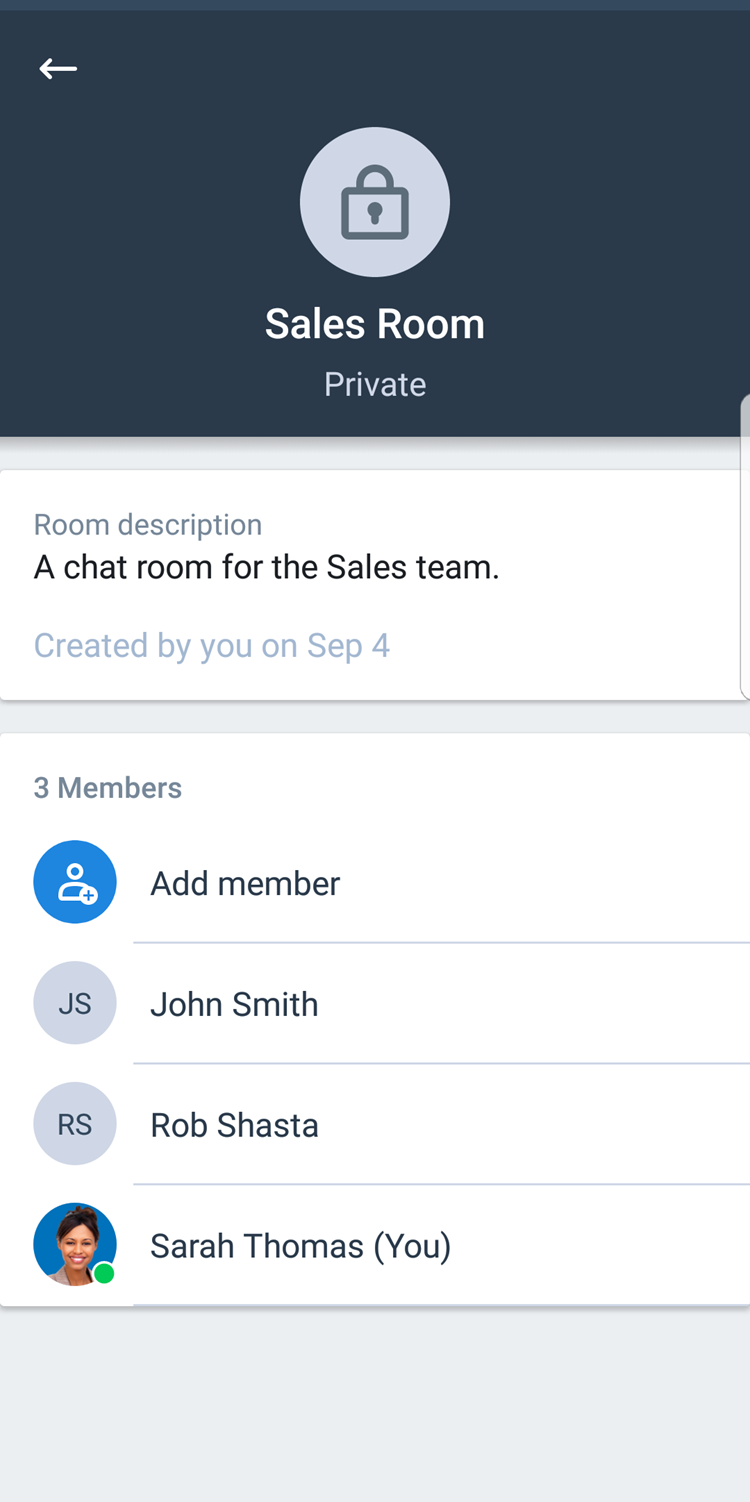Open John Smith's member profile
The image size is (750, 1502).
[375, 1003]
